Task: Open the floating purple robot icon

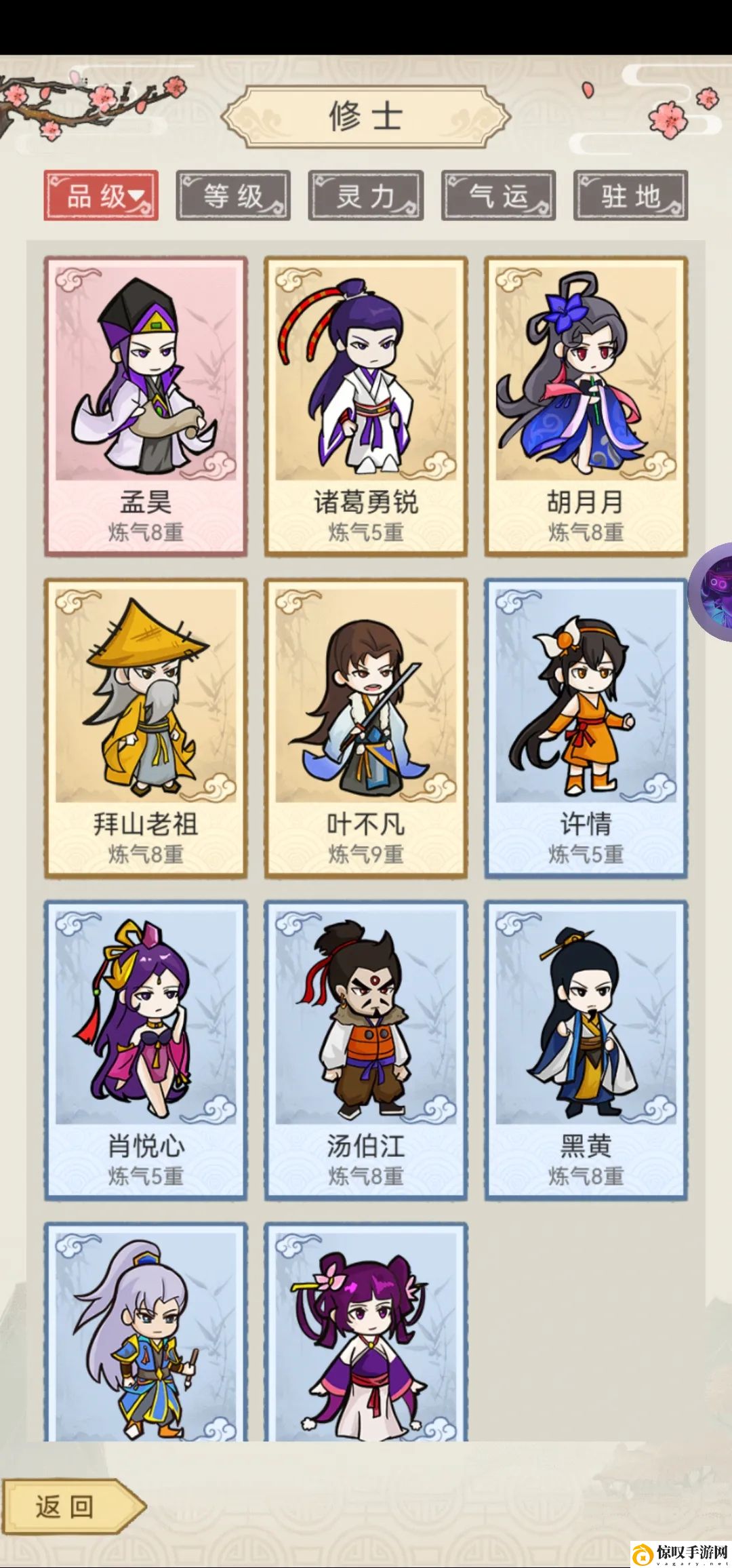Action: coord(714,592)
